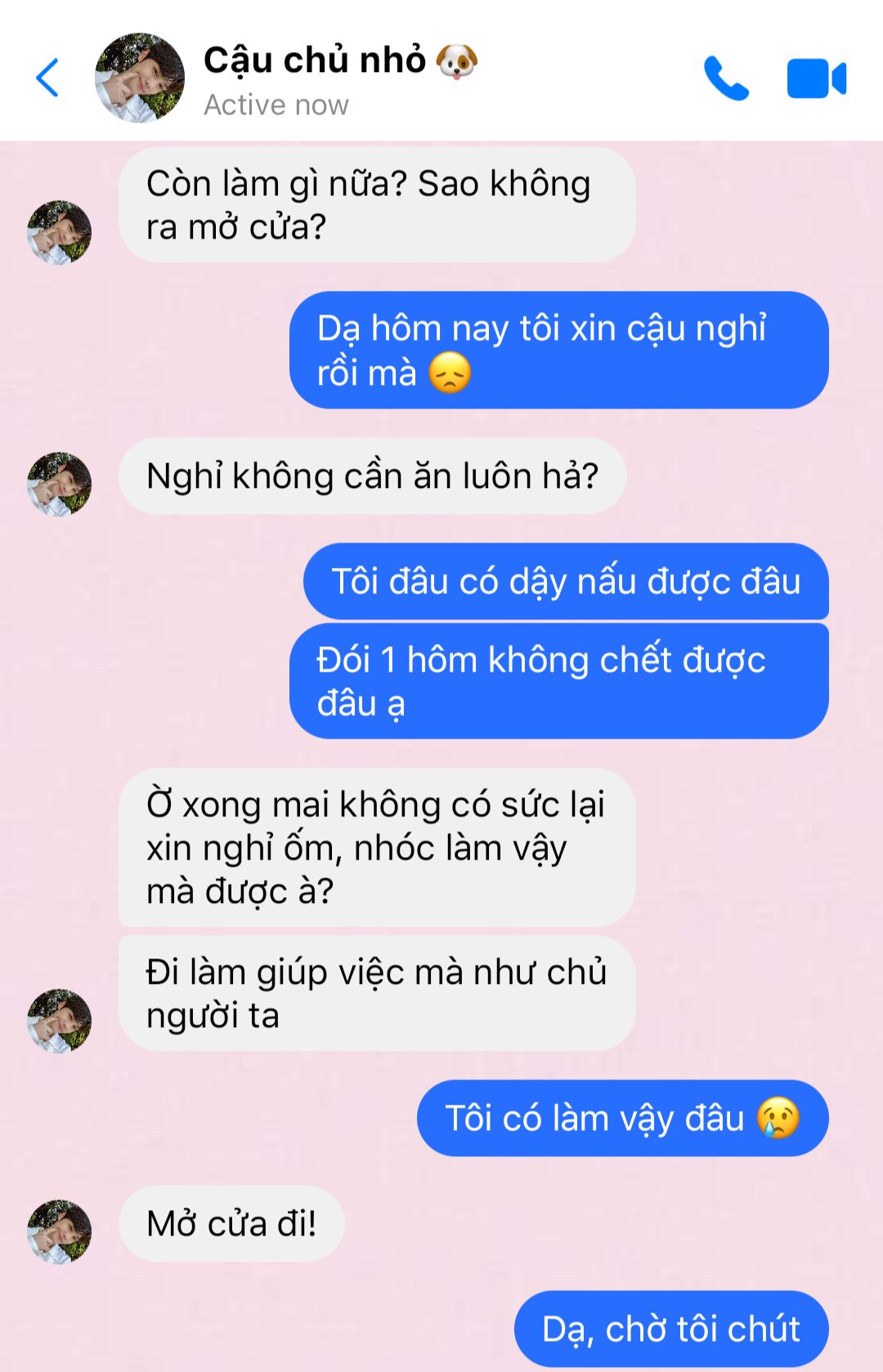This screenshot has width=883, height=1372.
Task: Start a video call with Cậu chủ nhỏ
Action: tap(816, 78)
